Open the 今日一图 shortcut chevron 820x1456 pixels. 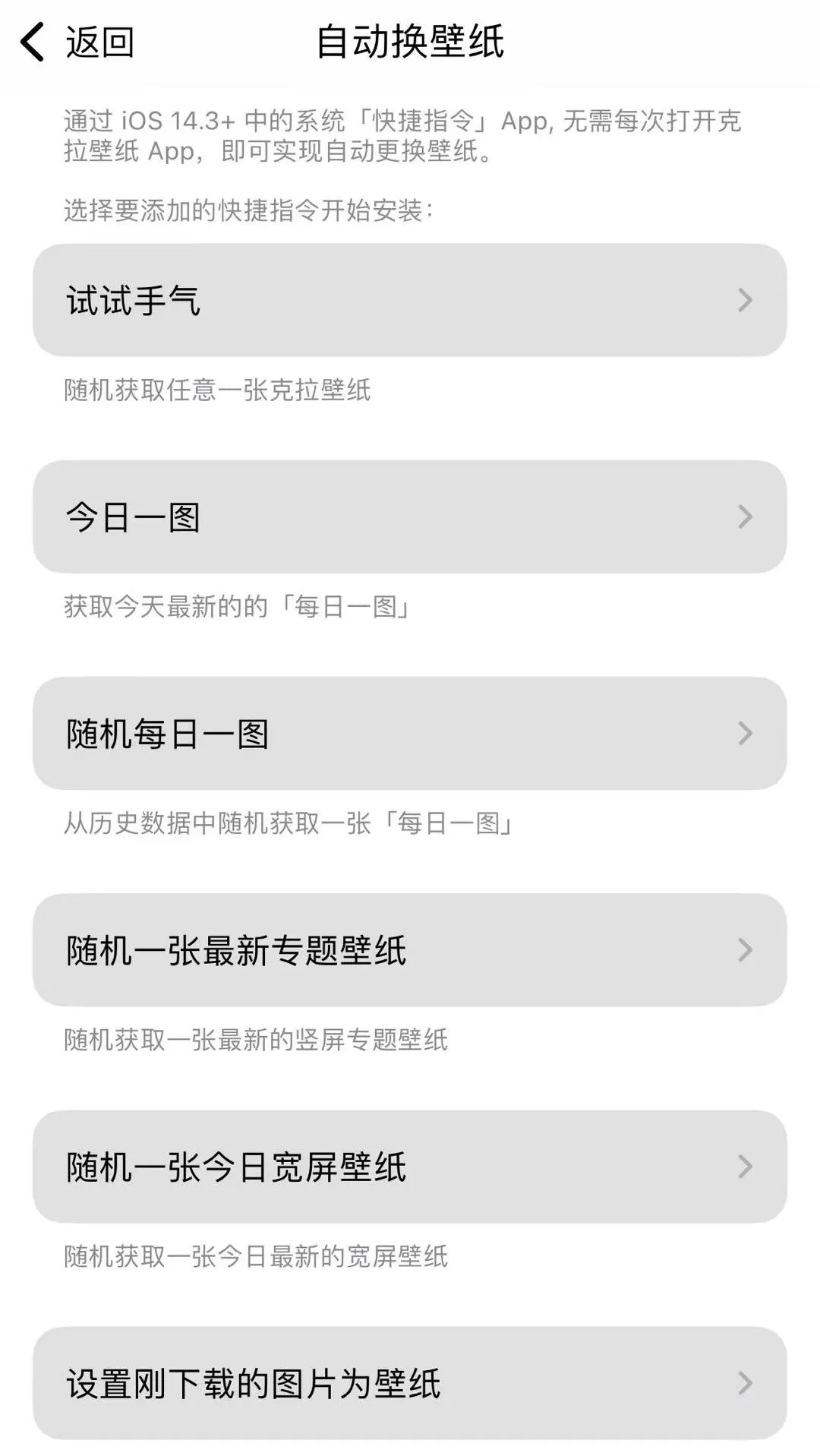(744, 517)
